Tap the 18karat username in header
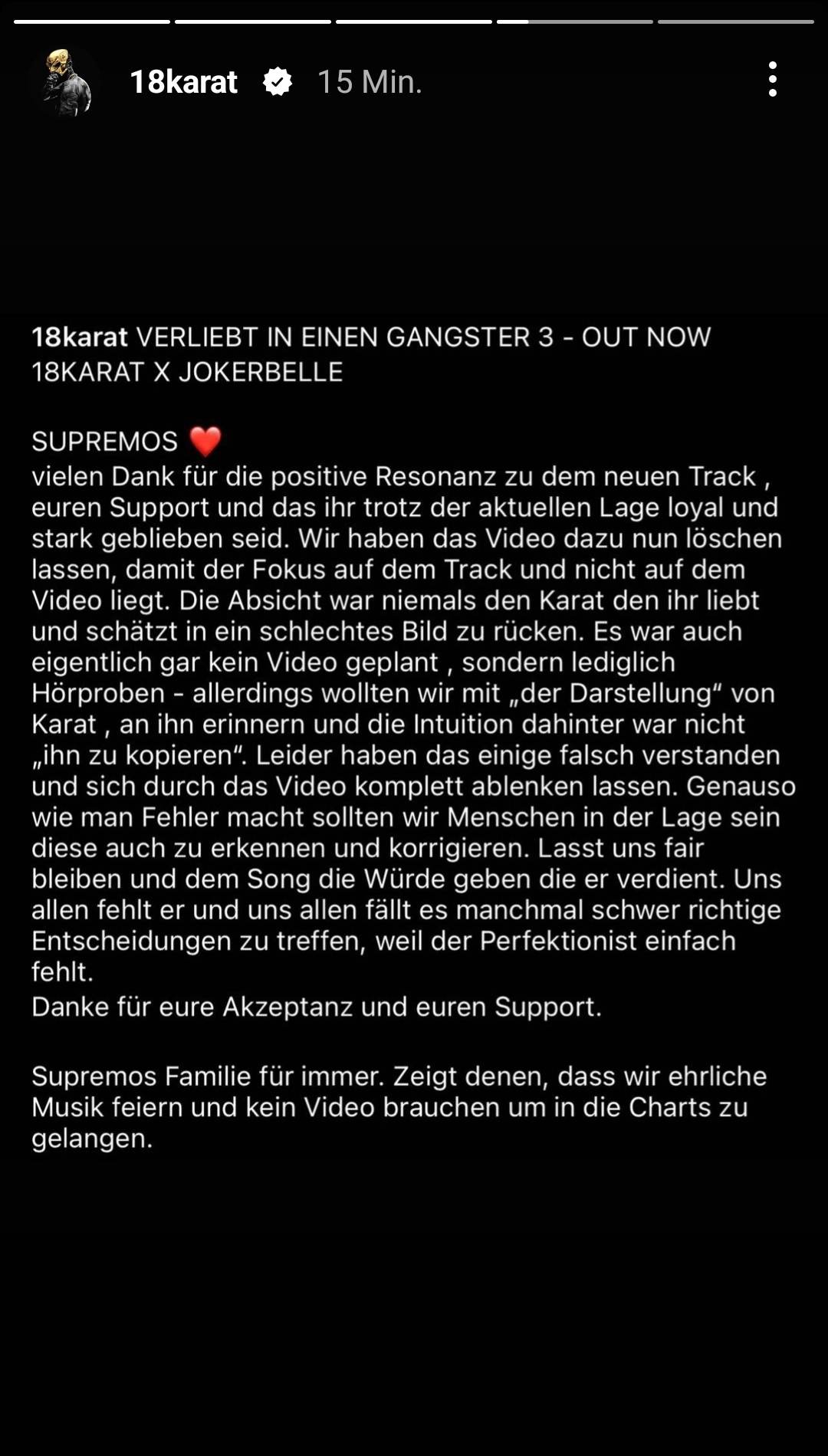 (184, 82)
